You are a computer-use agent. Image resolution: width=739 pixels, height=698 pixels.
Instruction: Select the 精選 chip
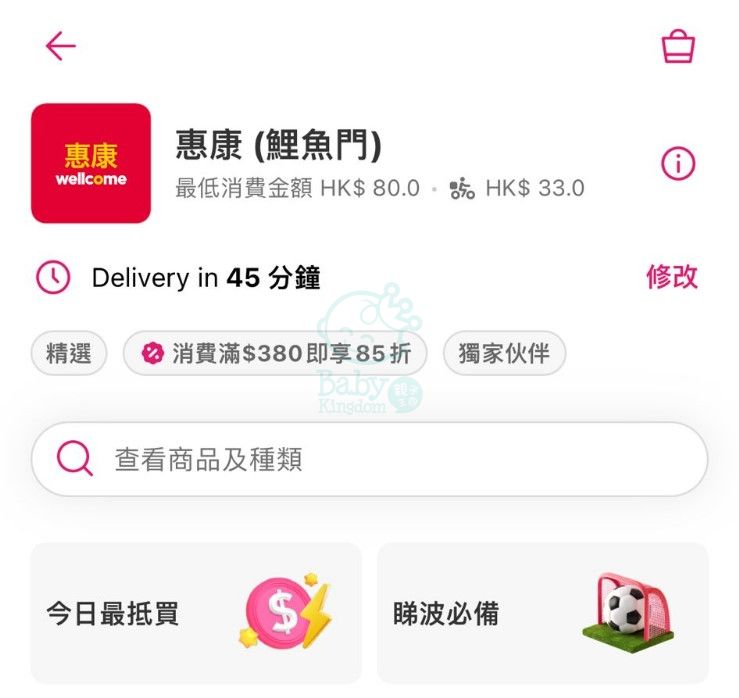tap(69, 354)
